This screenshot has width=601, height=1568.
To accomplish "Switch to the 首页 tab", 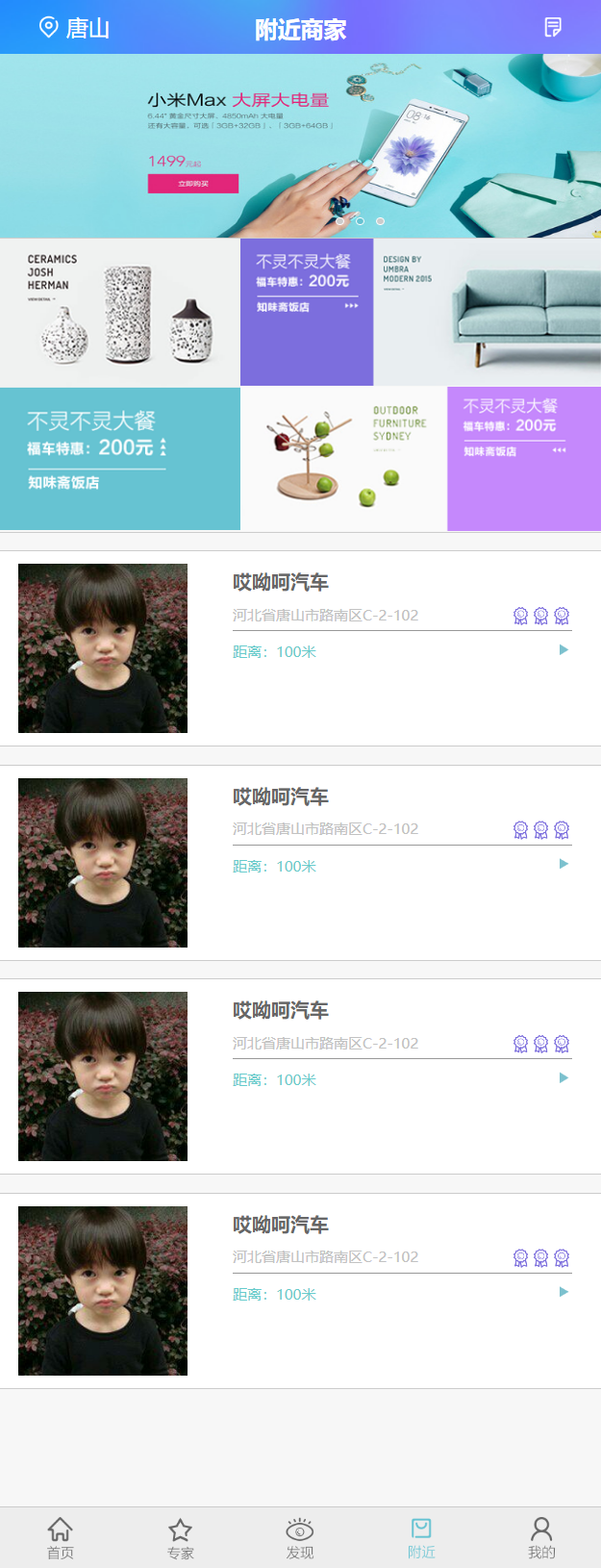I will pyautogui.click(x=61, y=1537).
